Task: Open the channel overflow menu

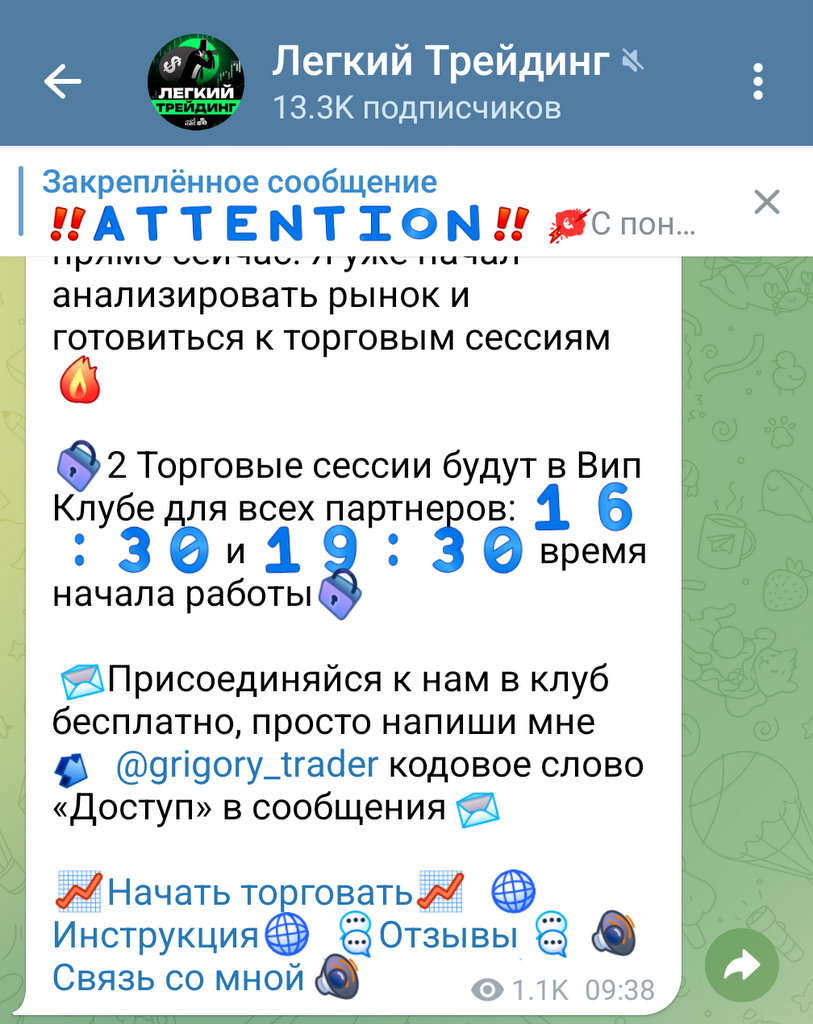Action: click(758, 82)
